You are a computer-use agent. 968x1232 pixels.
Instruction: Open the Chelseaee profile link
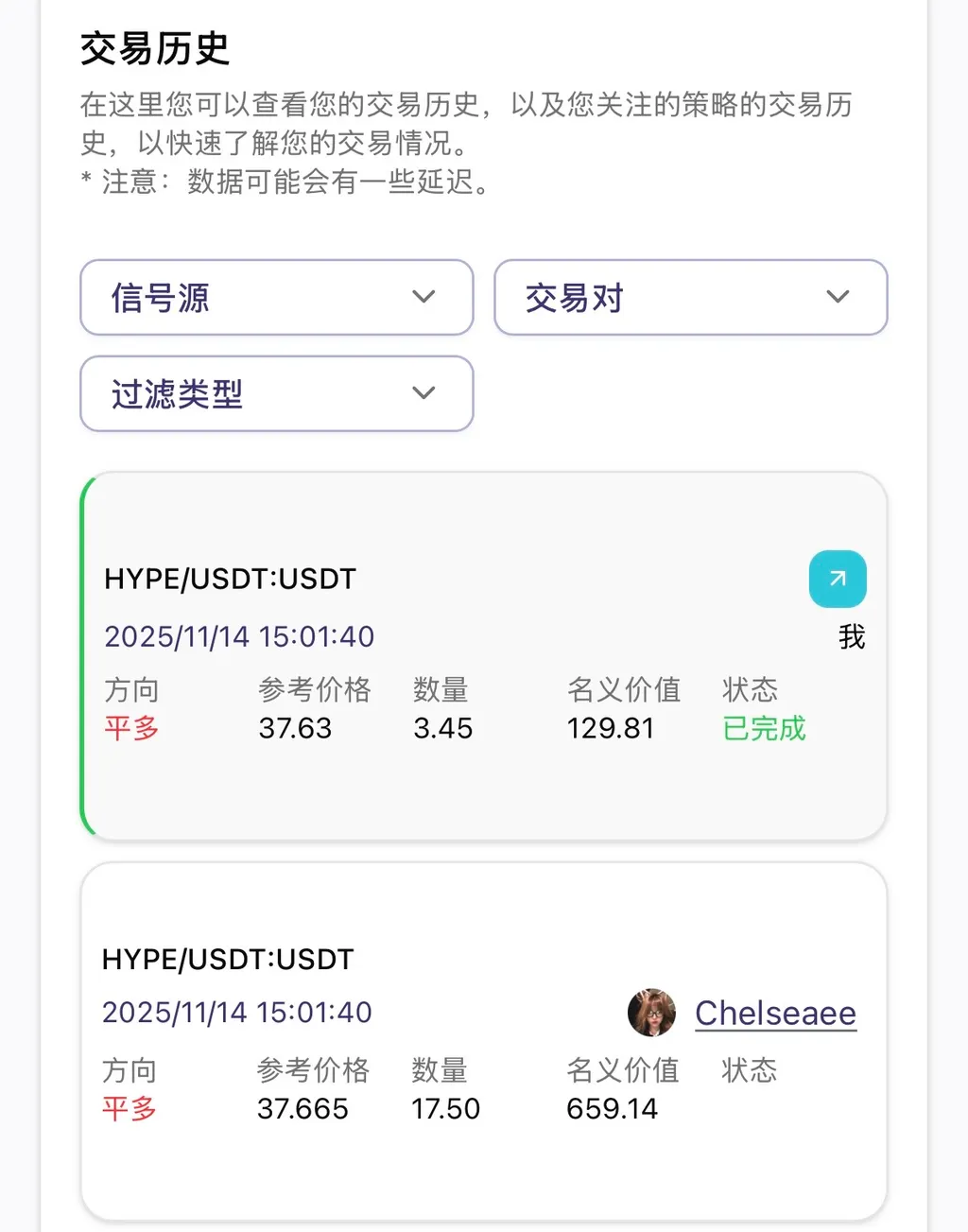click(x=775, y=1012)
